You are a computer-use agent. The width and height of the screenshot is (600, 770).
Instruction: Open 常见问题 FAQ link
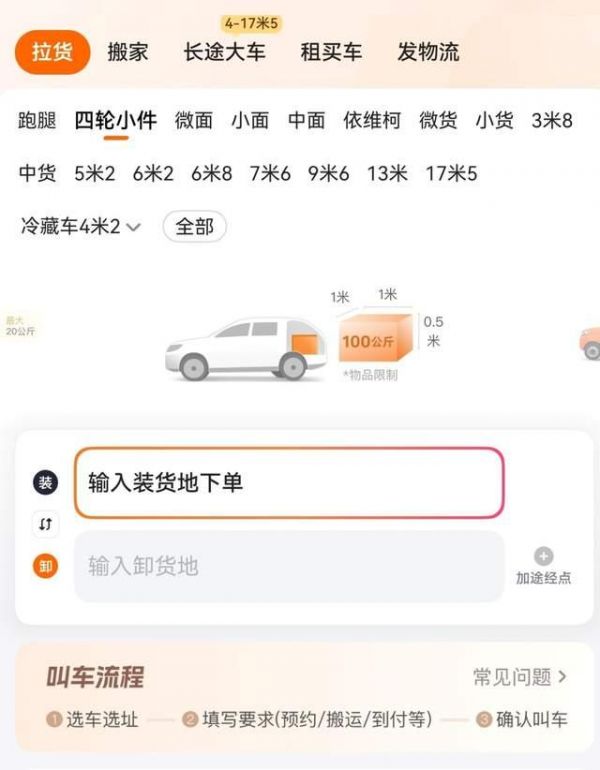[x=520, y=677]
